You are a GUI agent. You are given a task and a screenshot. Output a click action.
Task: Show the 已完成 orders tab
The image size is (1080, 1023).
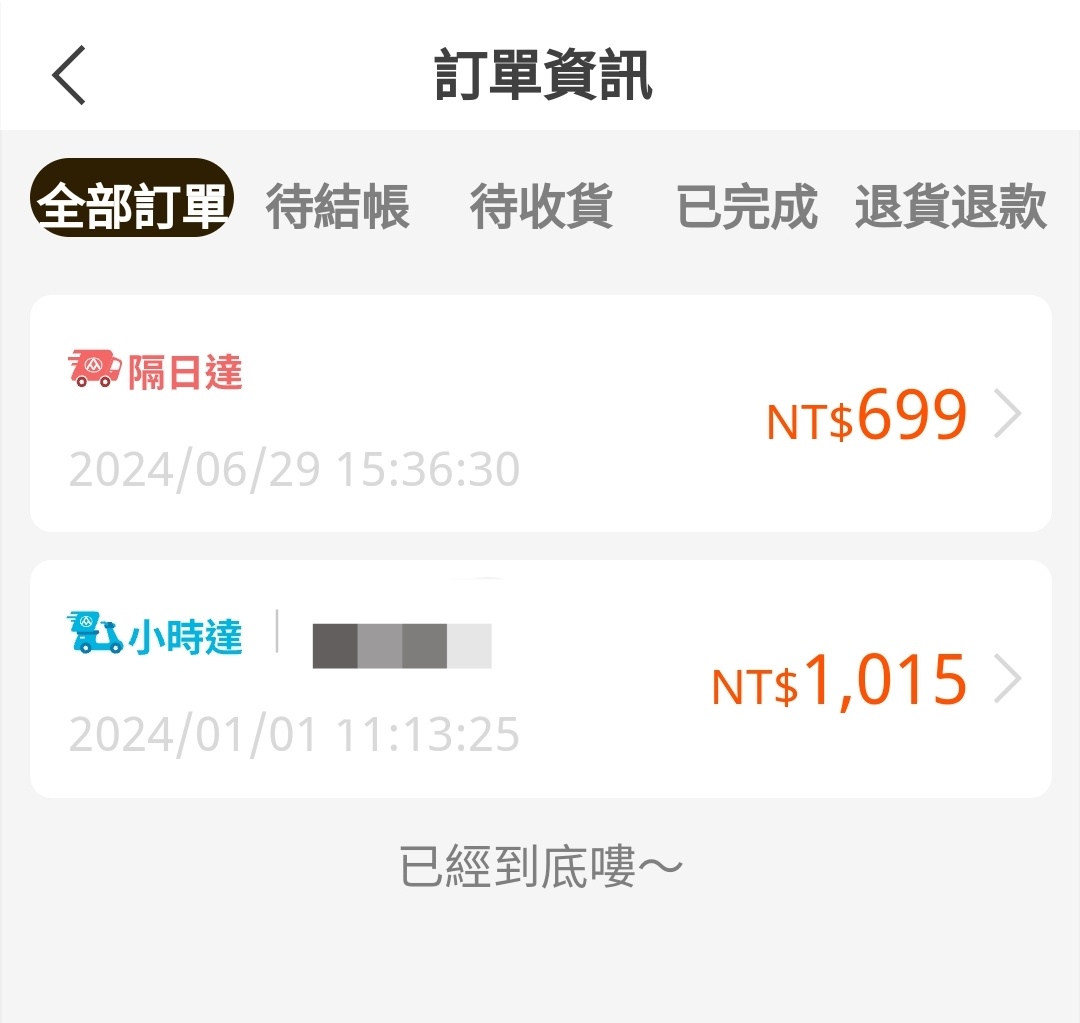click(x=747, y=207)
